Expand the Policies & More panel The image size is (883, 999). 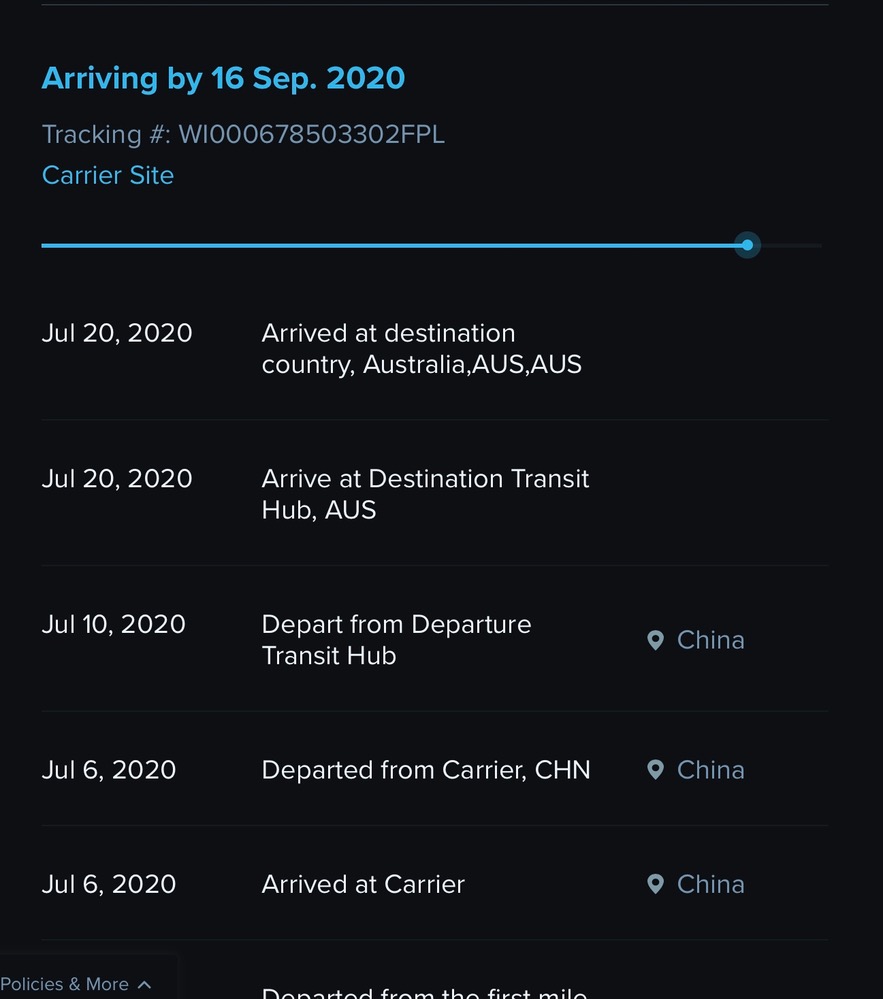[77, 984]
